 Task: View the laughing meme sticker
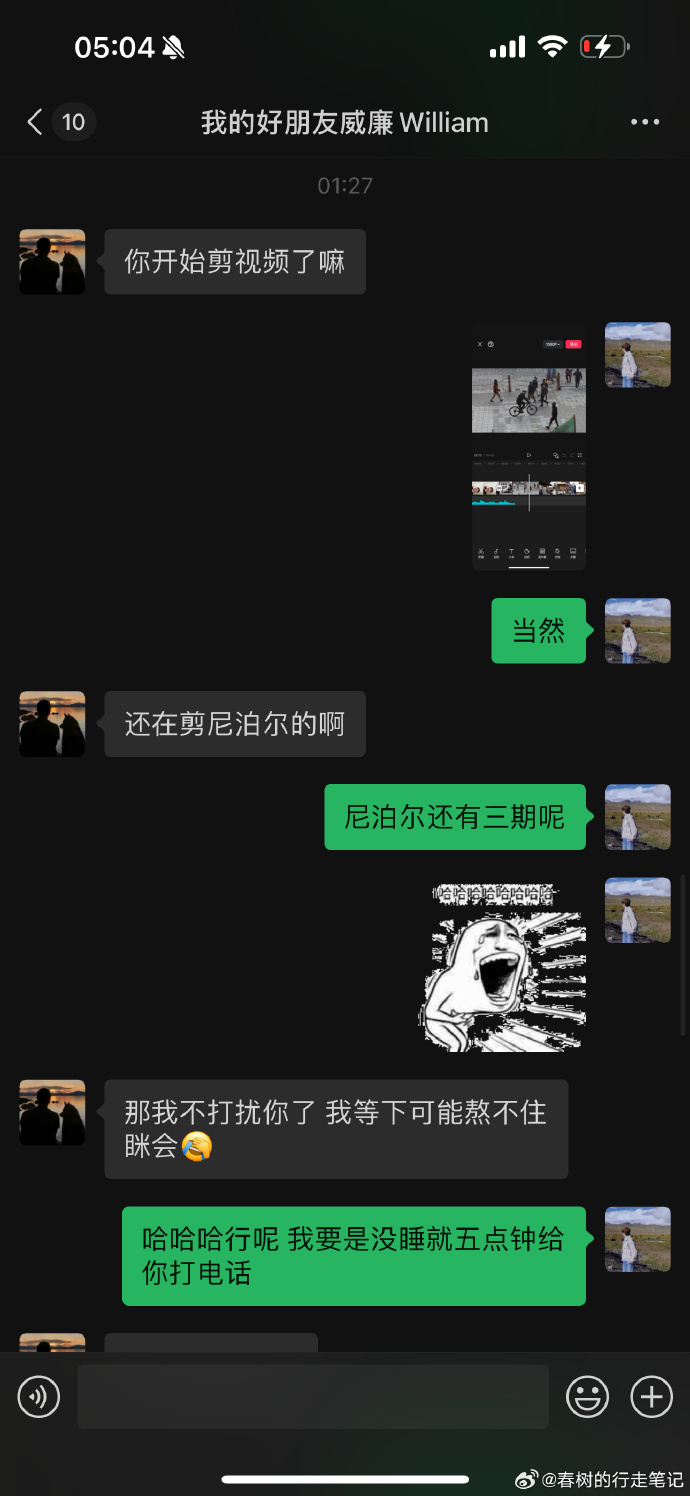click(x=502, y=965)
